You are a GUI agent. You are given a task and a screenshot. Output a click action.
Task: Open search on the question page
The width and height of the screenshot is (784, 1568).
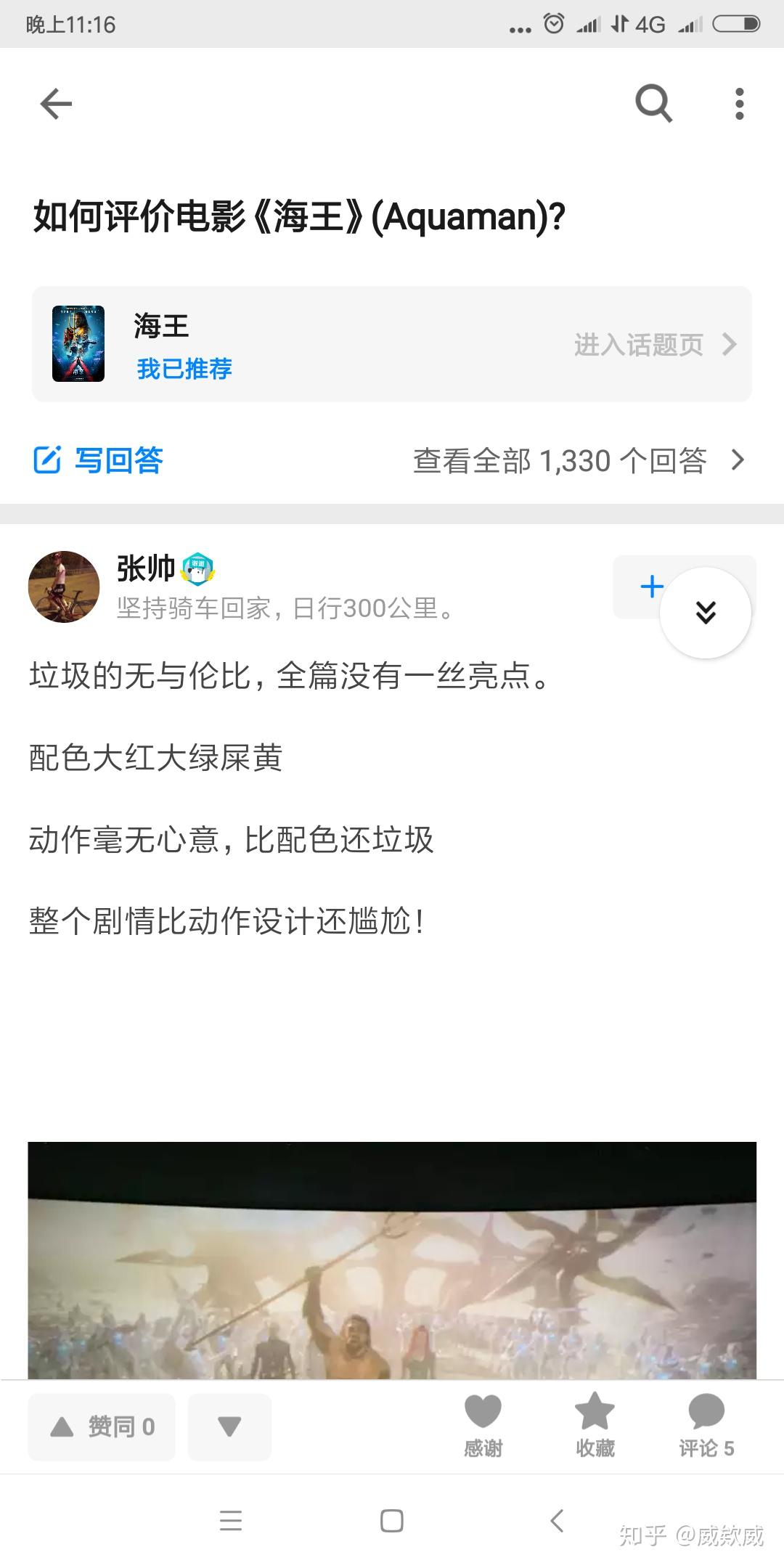pyautogui.click(x=653, y=103)
